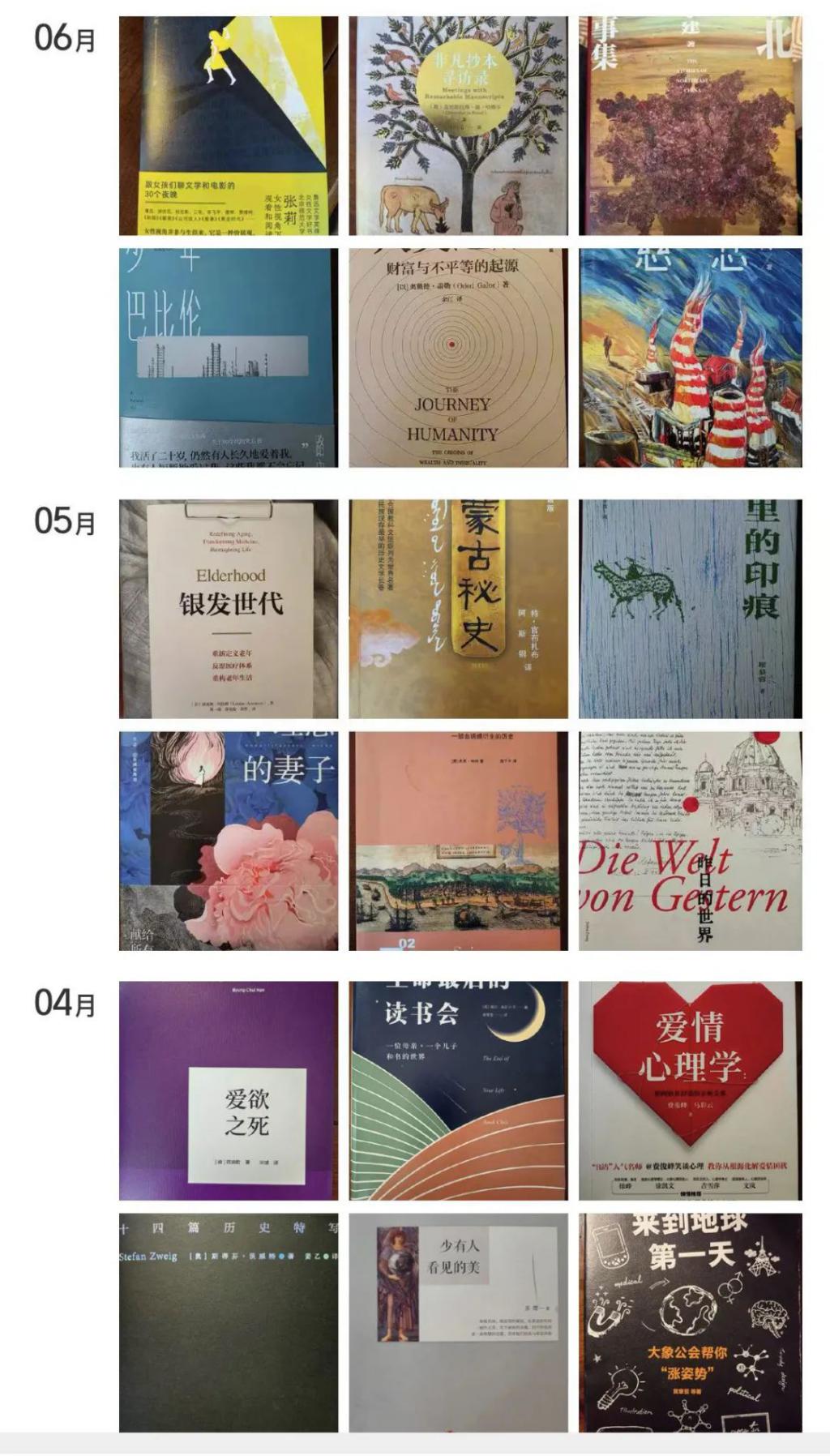
Task: View the Die Welt von Gestern photo
Action: pyautogui.click(x=690, y=841)
